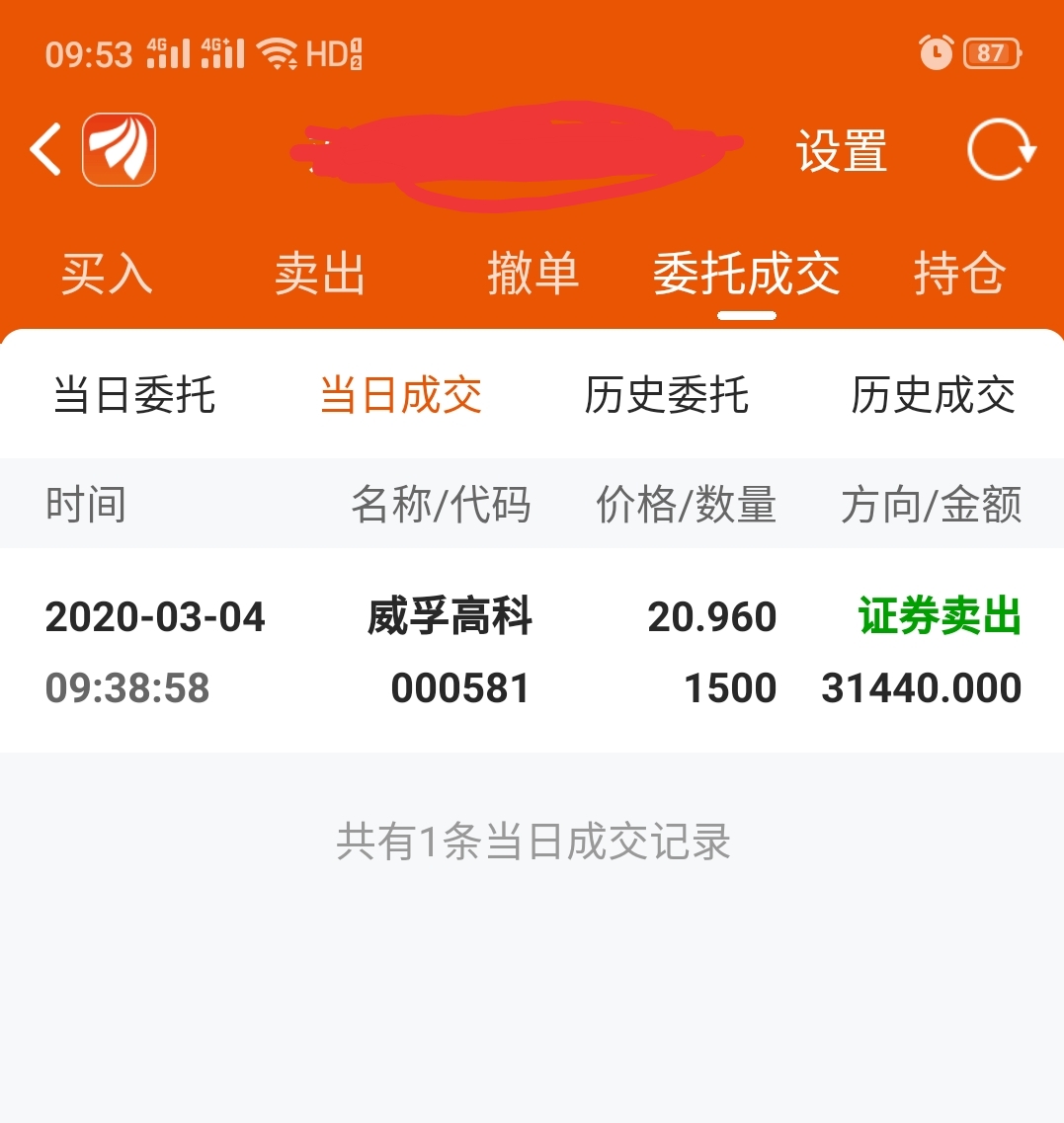
Task: Open the 撤单 tab
Action: (534, 275)
